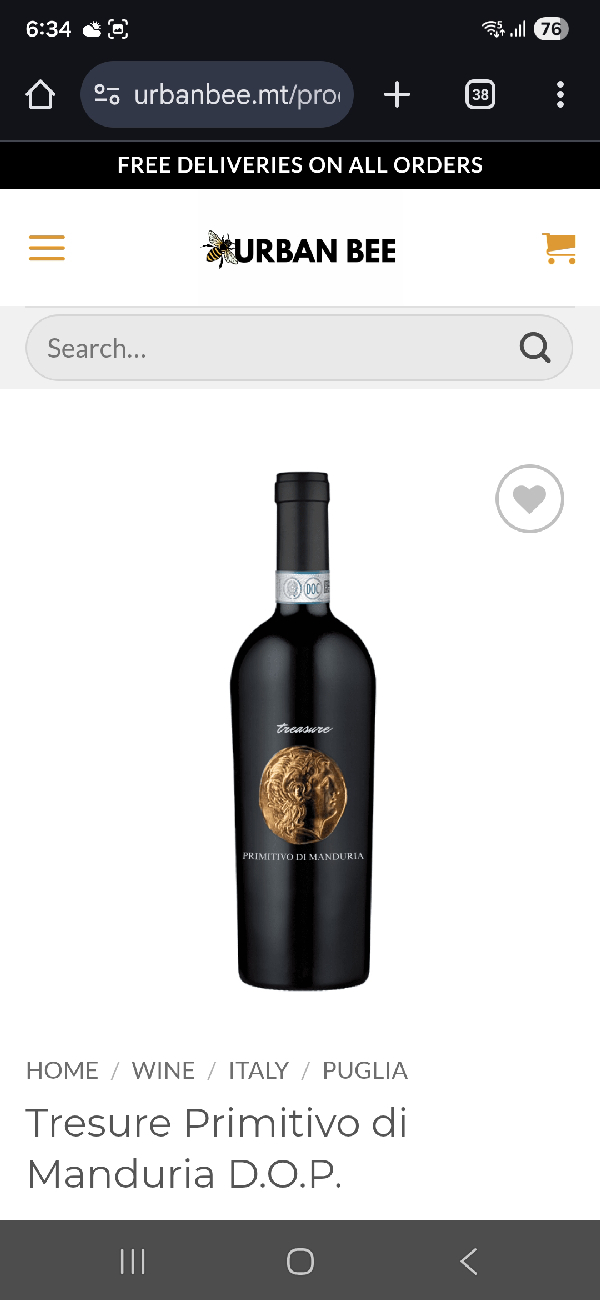The image size is (600, 1300).
Task: Open a new browser tab
Action: (x=397, y=95)
